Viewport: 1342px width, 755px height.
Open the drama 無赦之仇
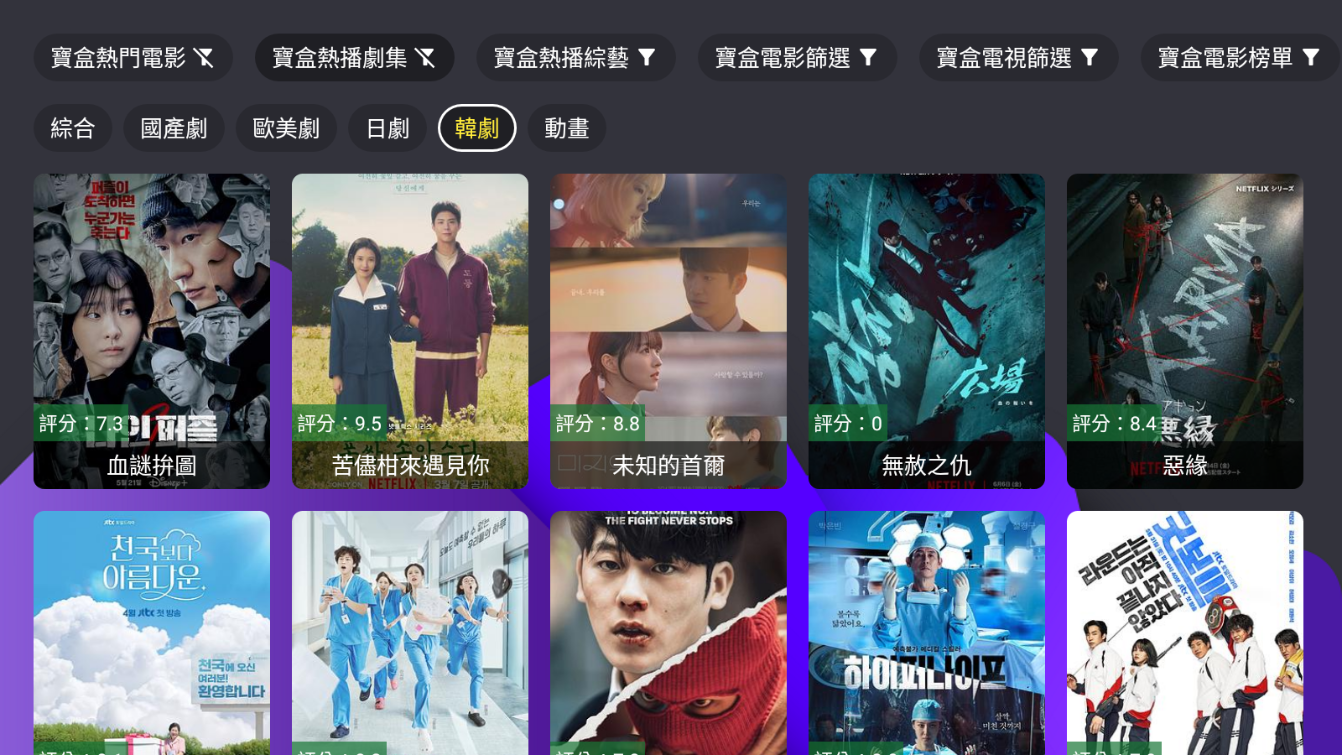click(926, 331)
